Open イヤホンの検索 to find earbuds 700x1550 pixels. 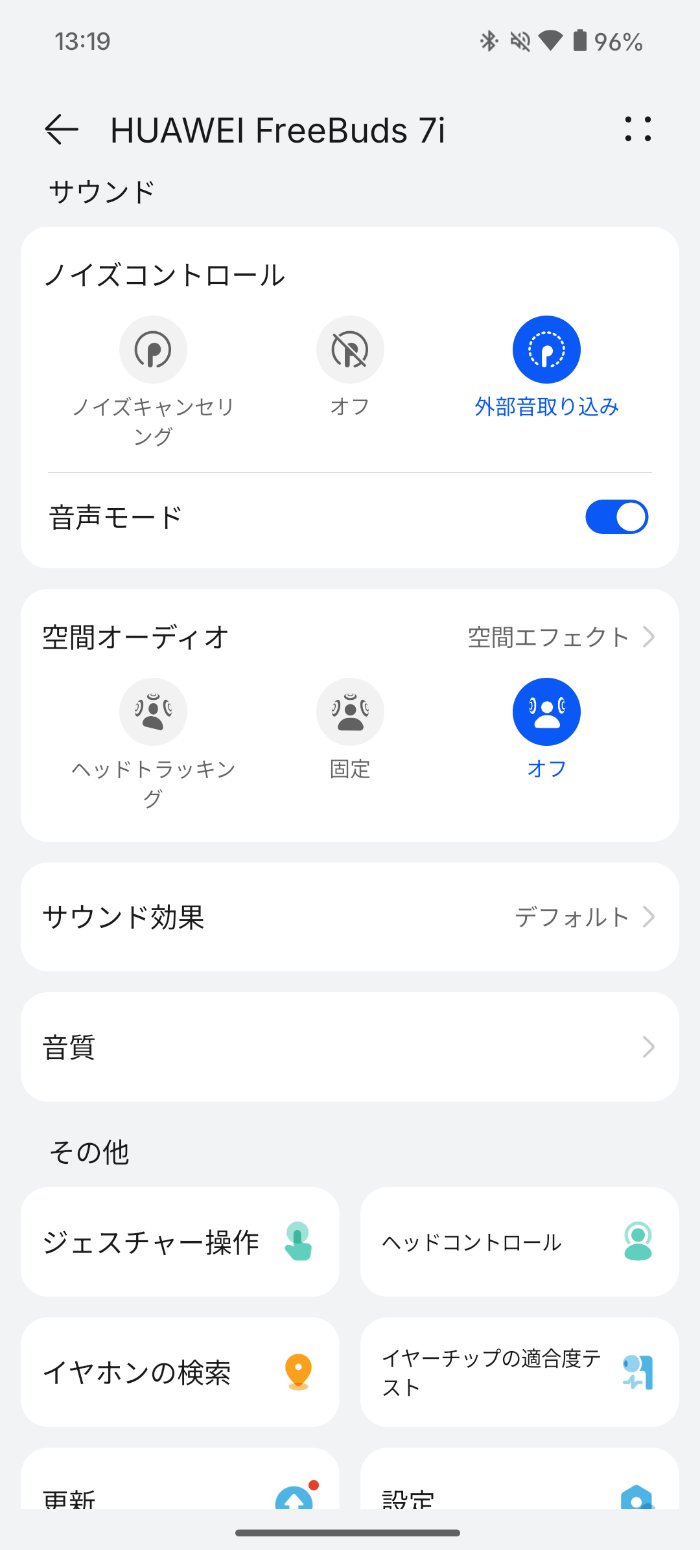click(x=180, y=1372)
